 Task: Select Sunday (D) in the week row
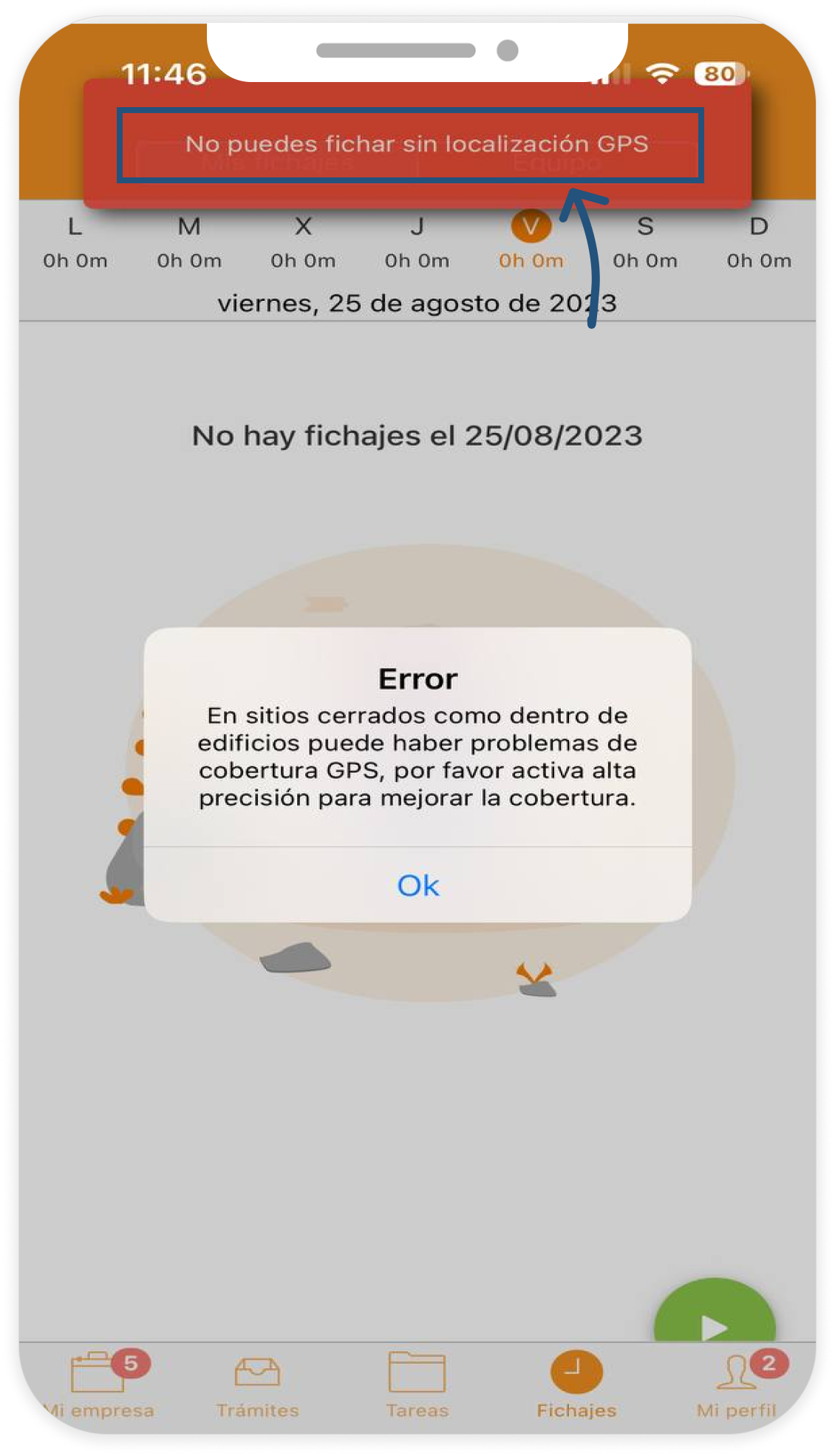point(759,242)
